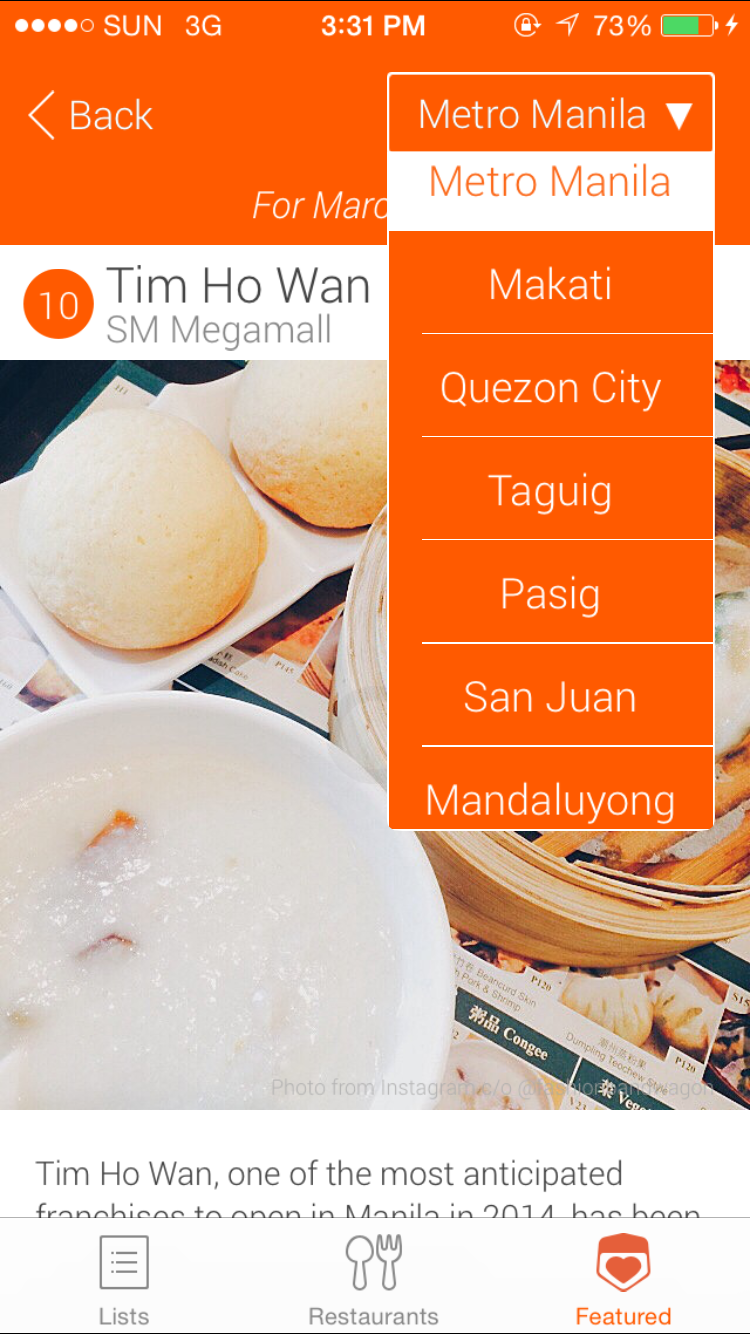
Task: Pick Taguig from the dropdown list
Action: coord(550,491)
